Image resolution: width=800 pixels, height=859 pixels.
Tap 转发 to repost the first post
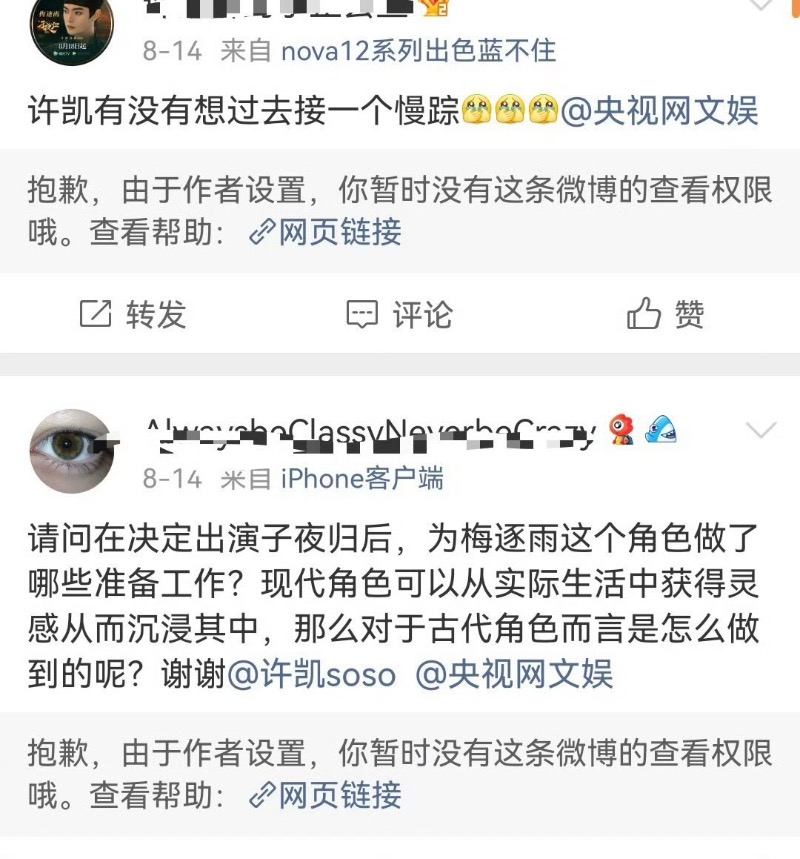click(x=133, y=315)
